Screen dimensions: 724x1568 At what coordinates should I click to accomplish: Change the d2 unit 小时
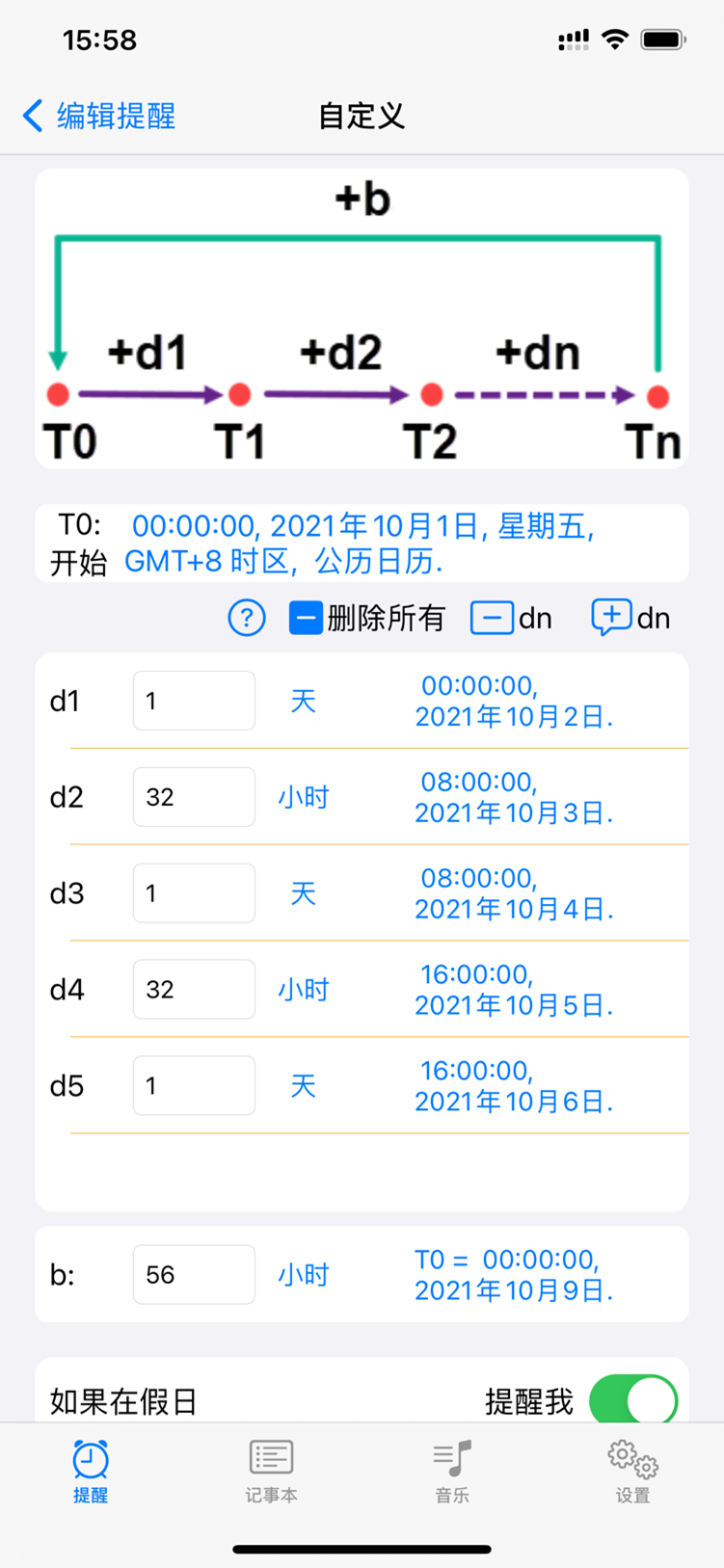(304, 797)
